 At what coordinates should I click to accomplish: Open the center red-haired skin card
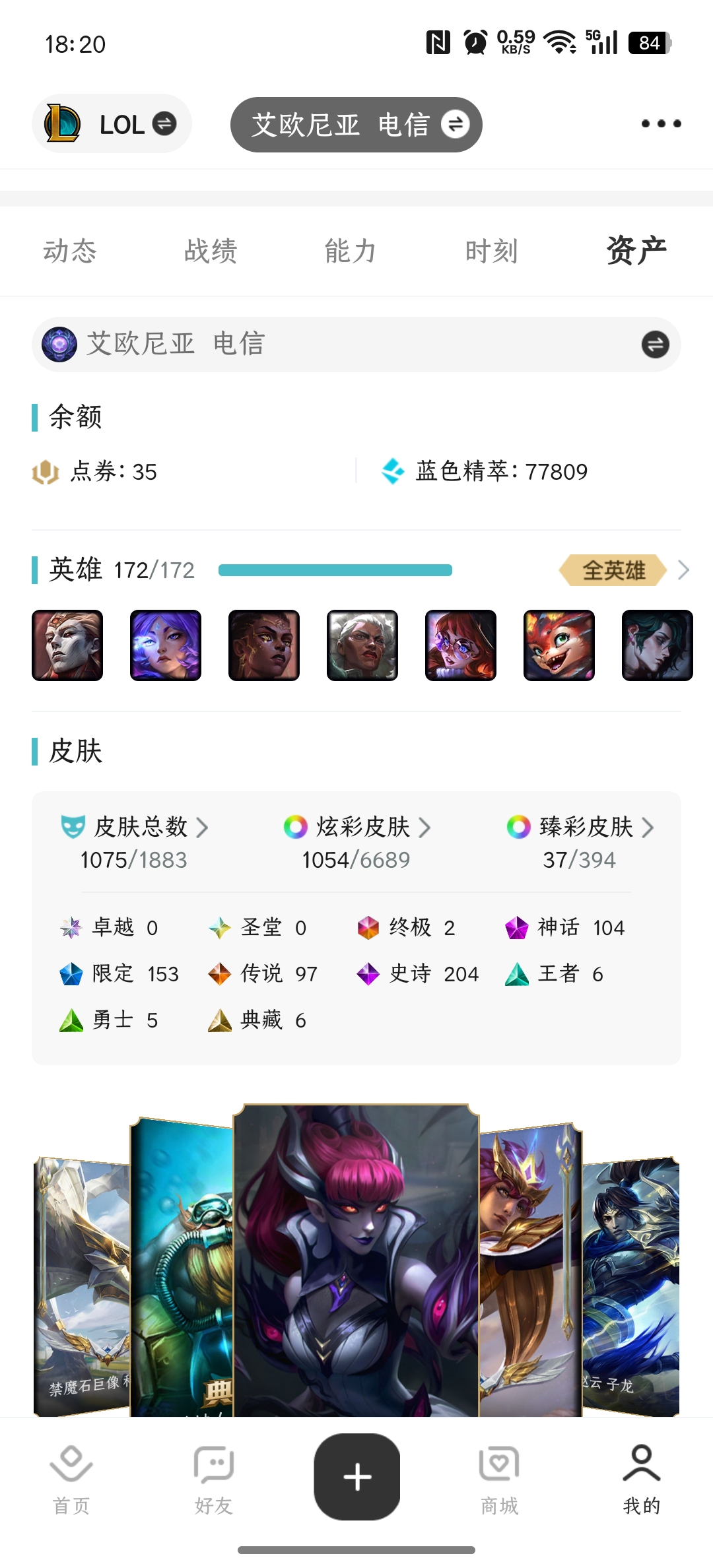pos(356,1260)
